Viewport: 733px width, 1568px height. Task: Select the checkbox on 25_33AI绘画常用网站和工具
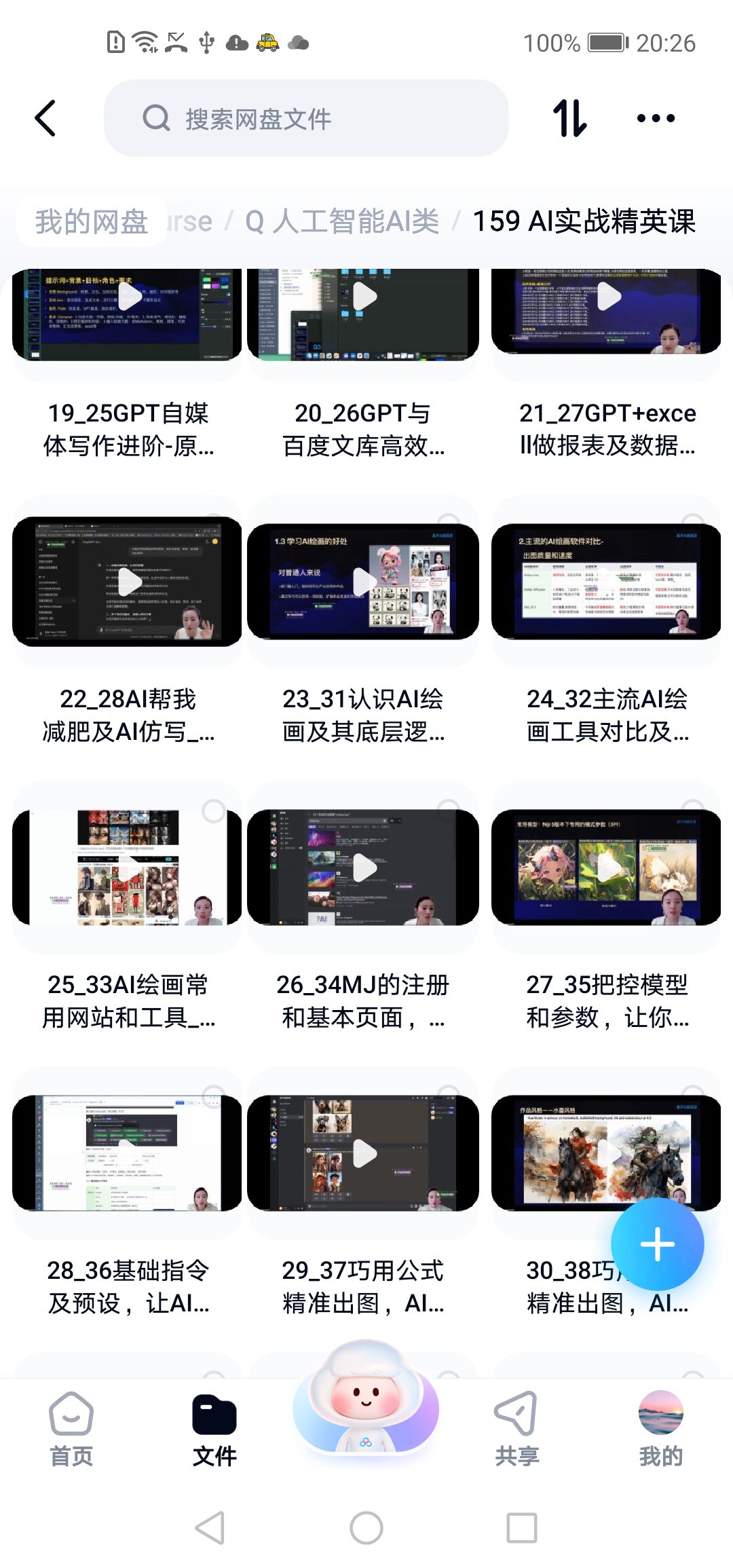214,810
